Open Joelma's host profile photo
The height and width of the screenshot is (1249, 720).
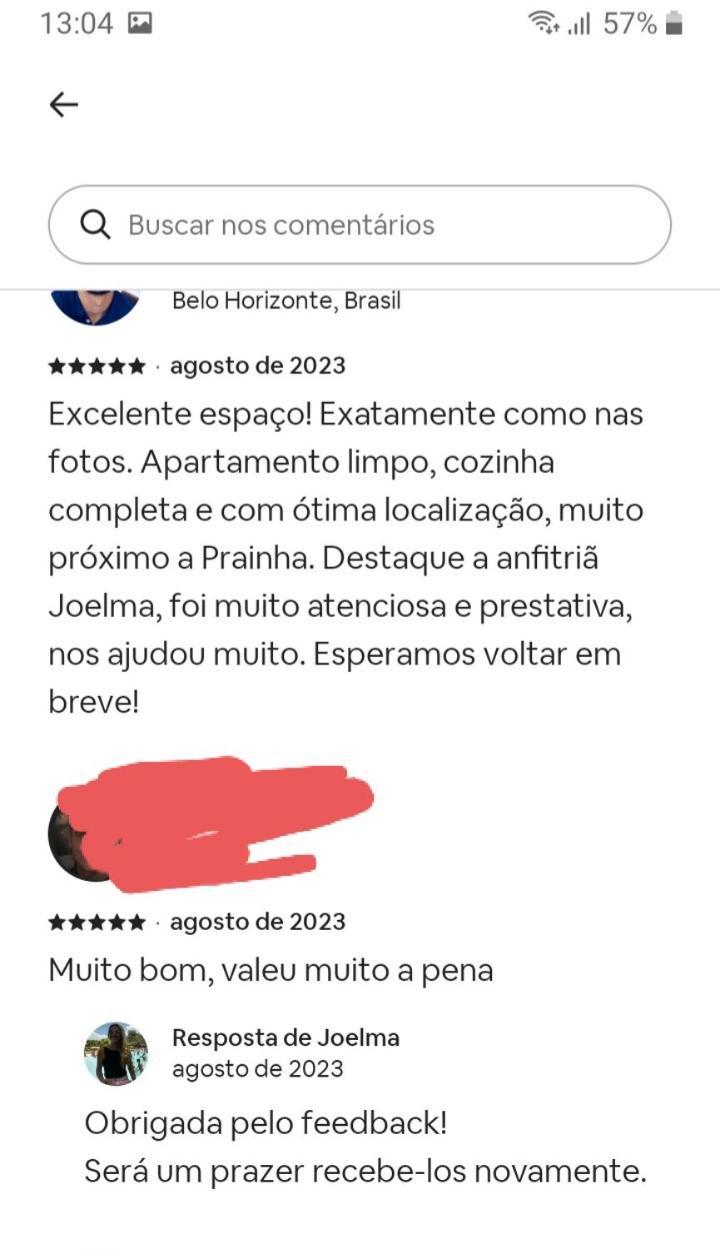pyautogui.click(x=116, y=1053)
